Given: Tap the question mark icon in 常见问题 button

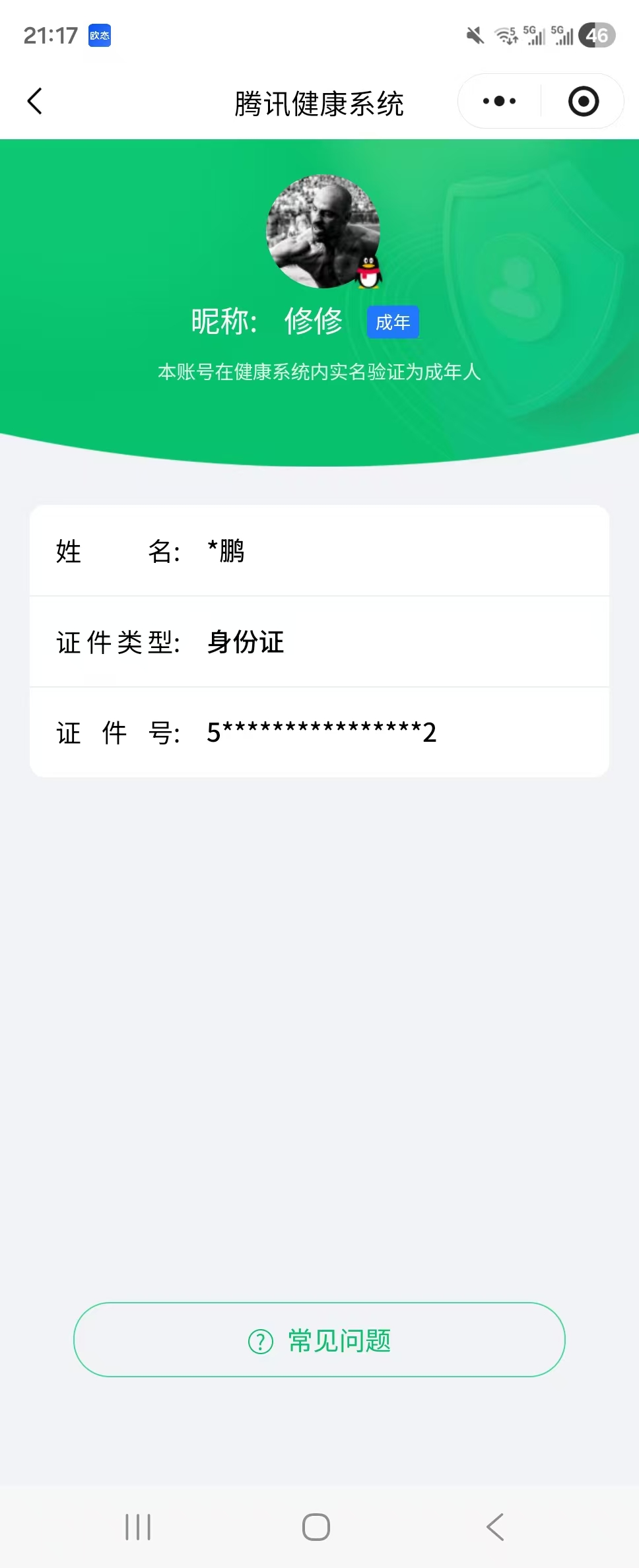Looking at the screenshot, I should (260, 1339).
